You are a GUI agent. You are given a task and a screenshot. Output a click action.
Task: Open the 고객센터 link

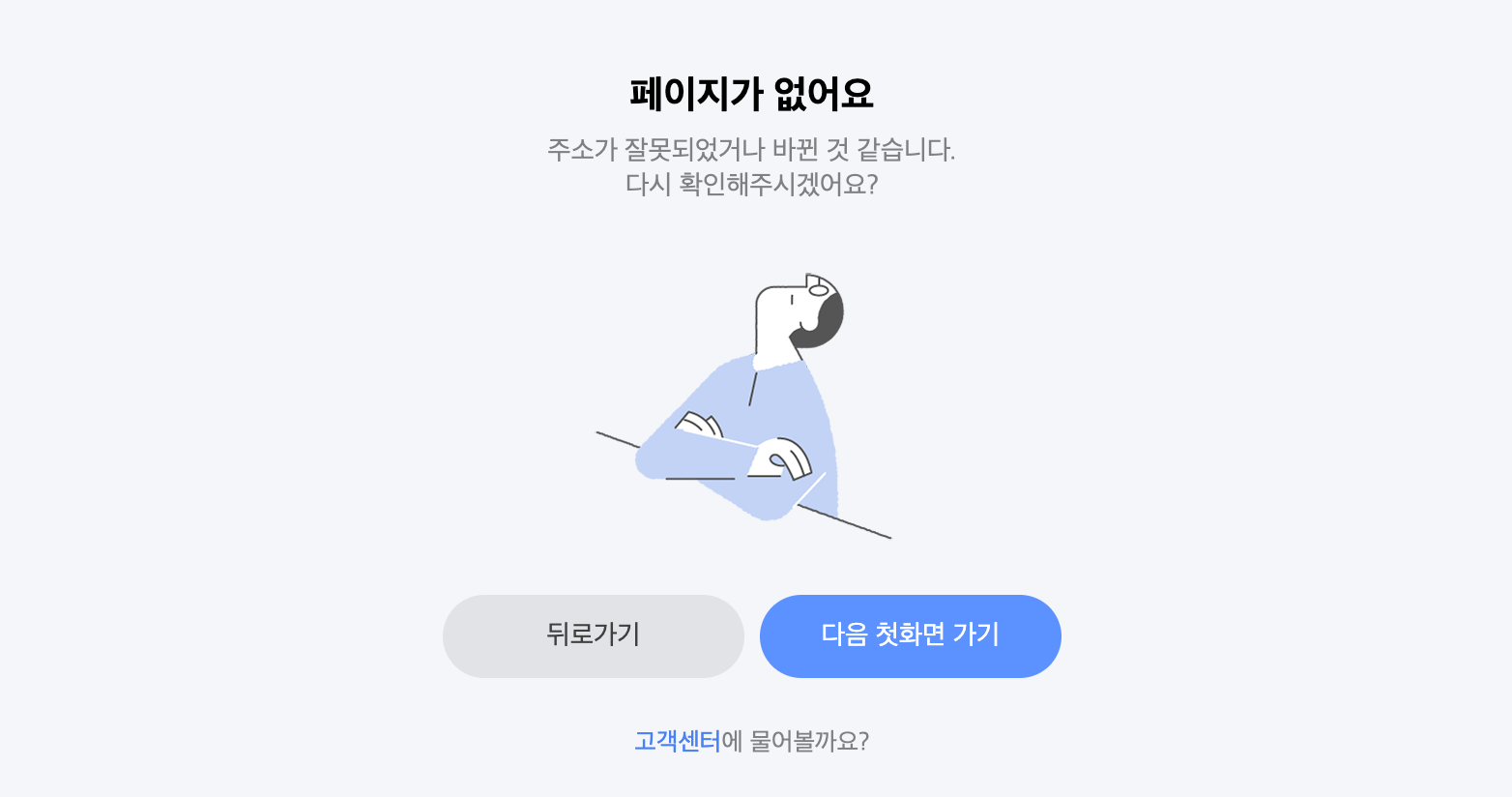pyautogui.click(x=677, y=742)
